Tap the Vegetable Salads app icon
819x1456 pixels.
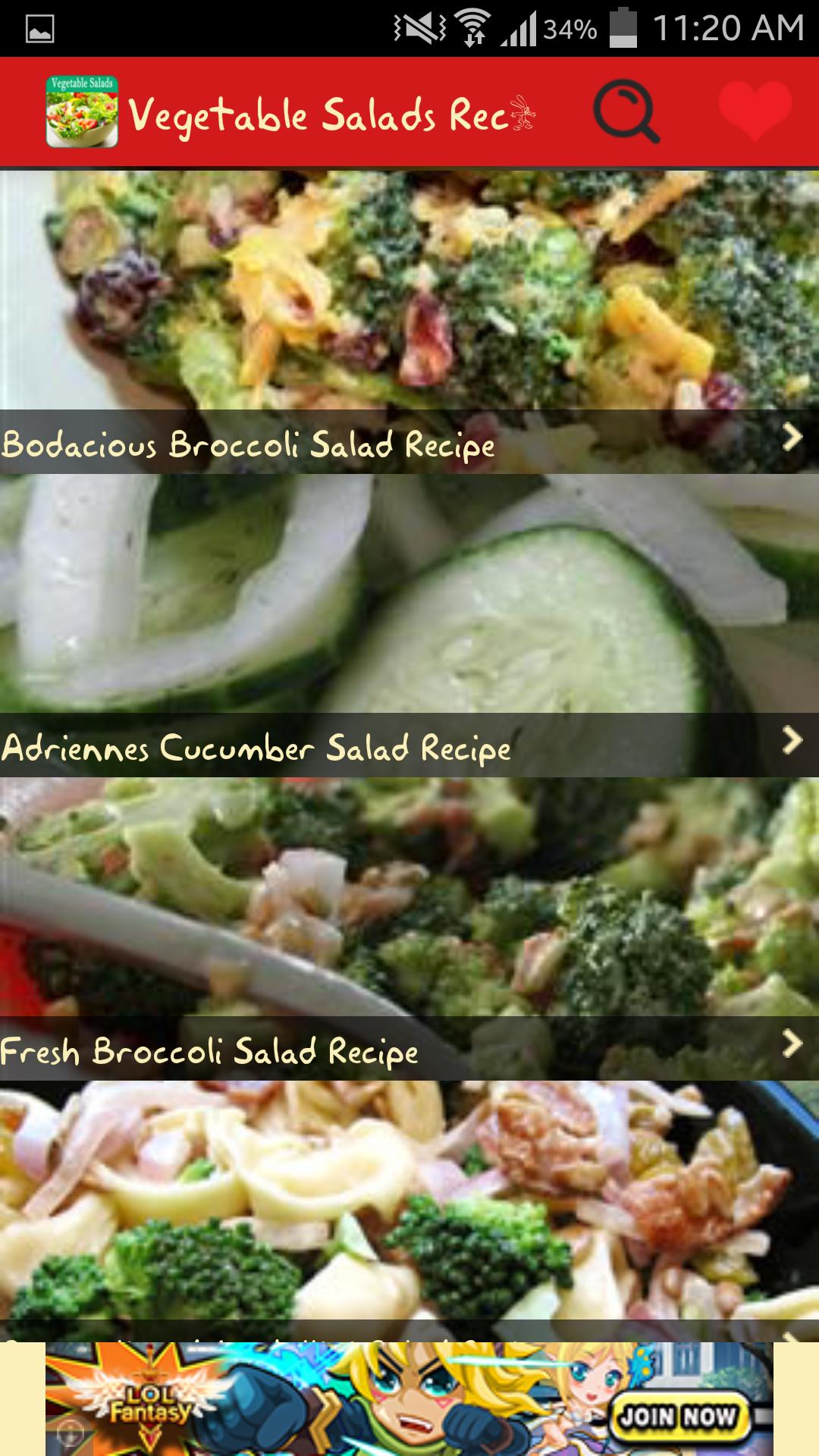pyautogui.click(x=82, y=111)
